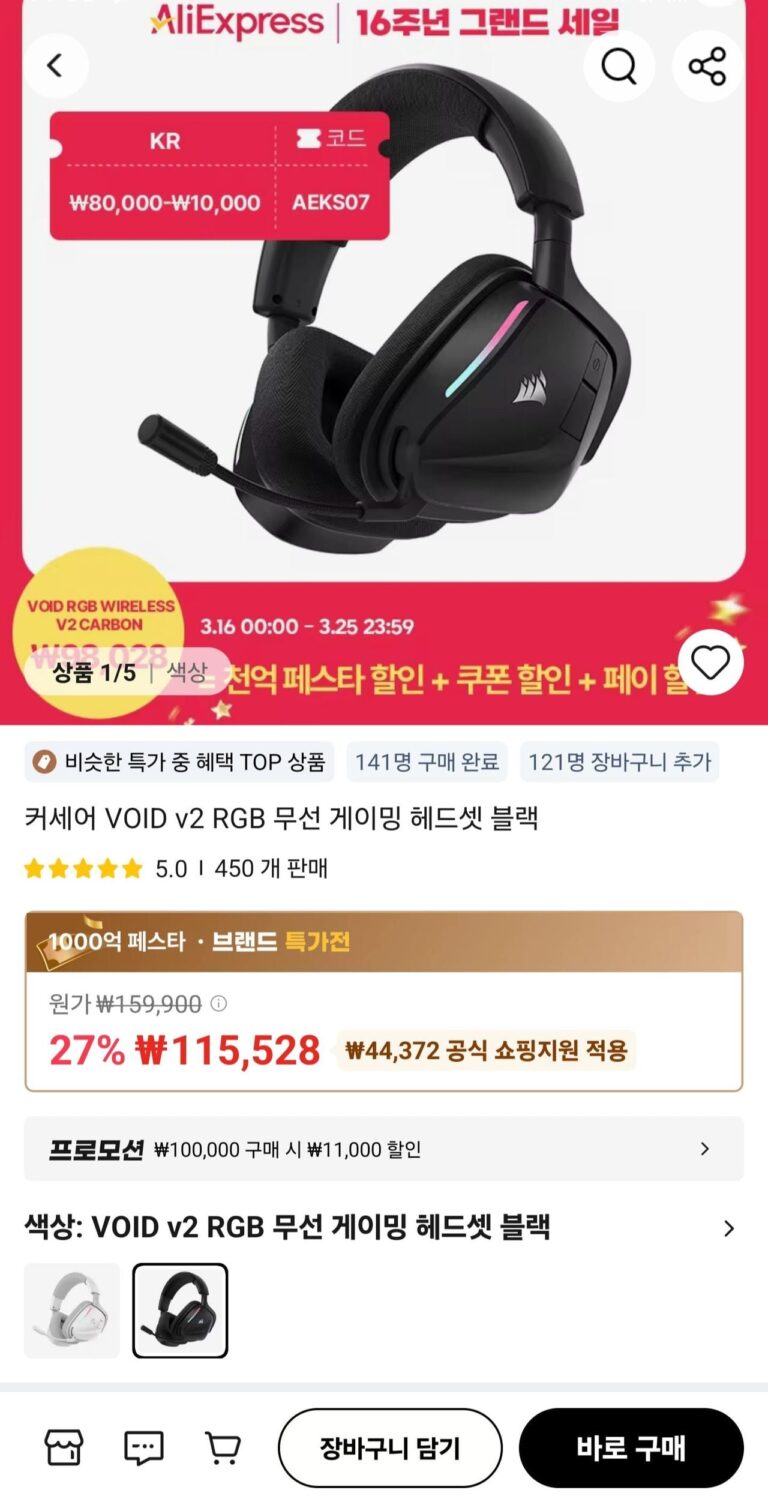Open the 비슷한 특가 중 혜택 TOP 상품 chip
Screen dimensions: 768x1508
pyautogui.click(x=179, y=762)
